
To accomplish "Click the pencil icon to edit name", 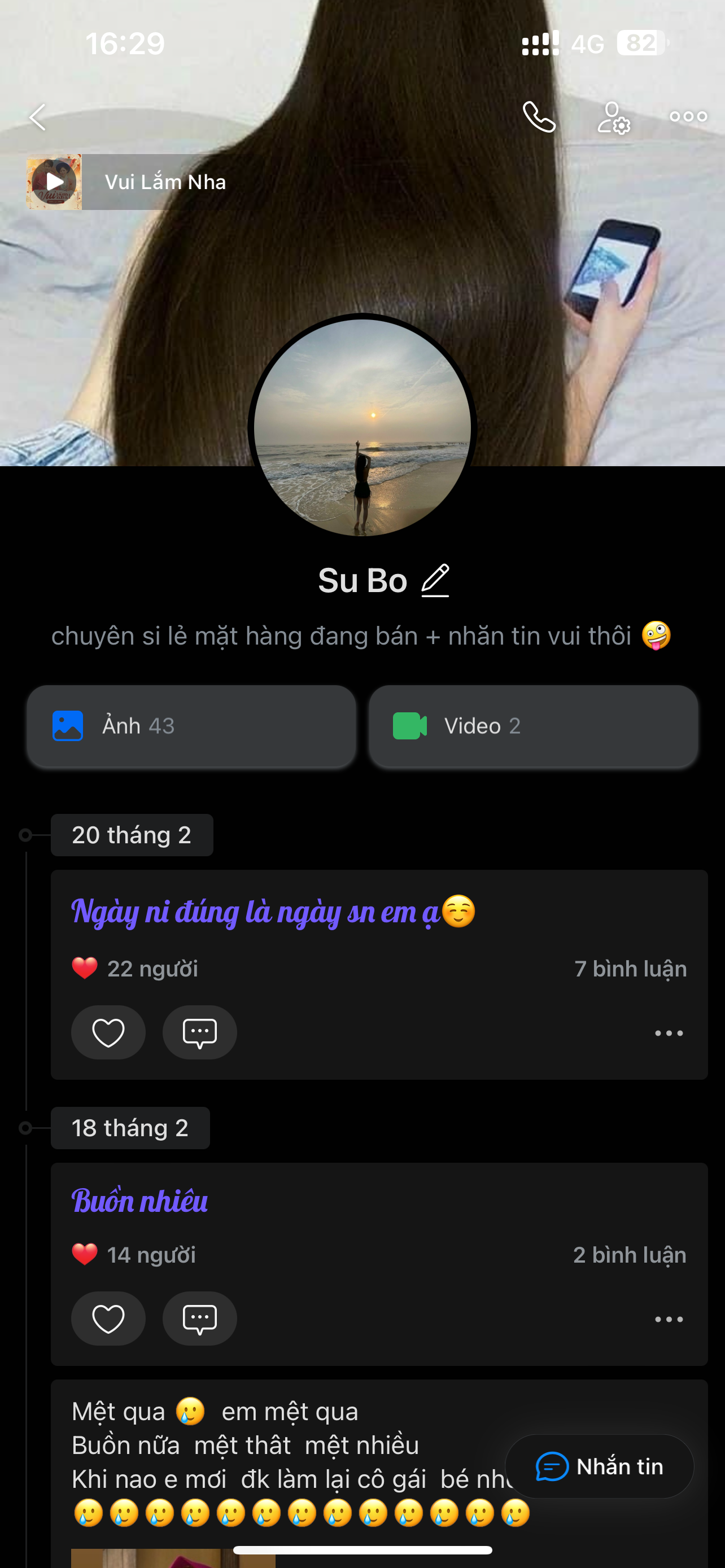I will 437,580.
